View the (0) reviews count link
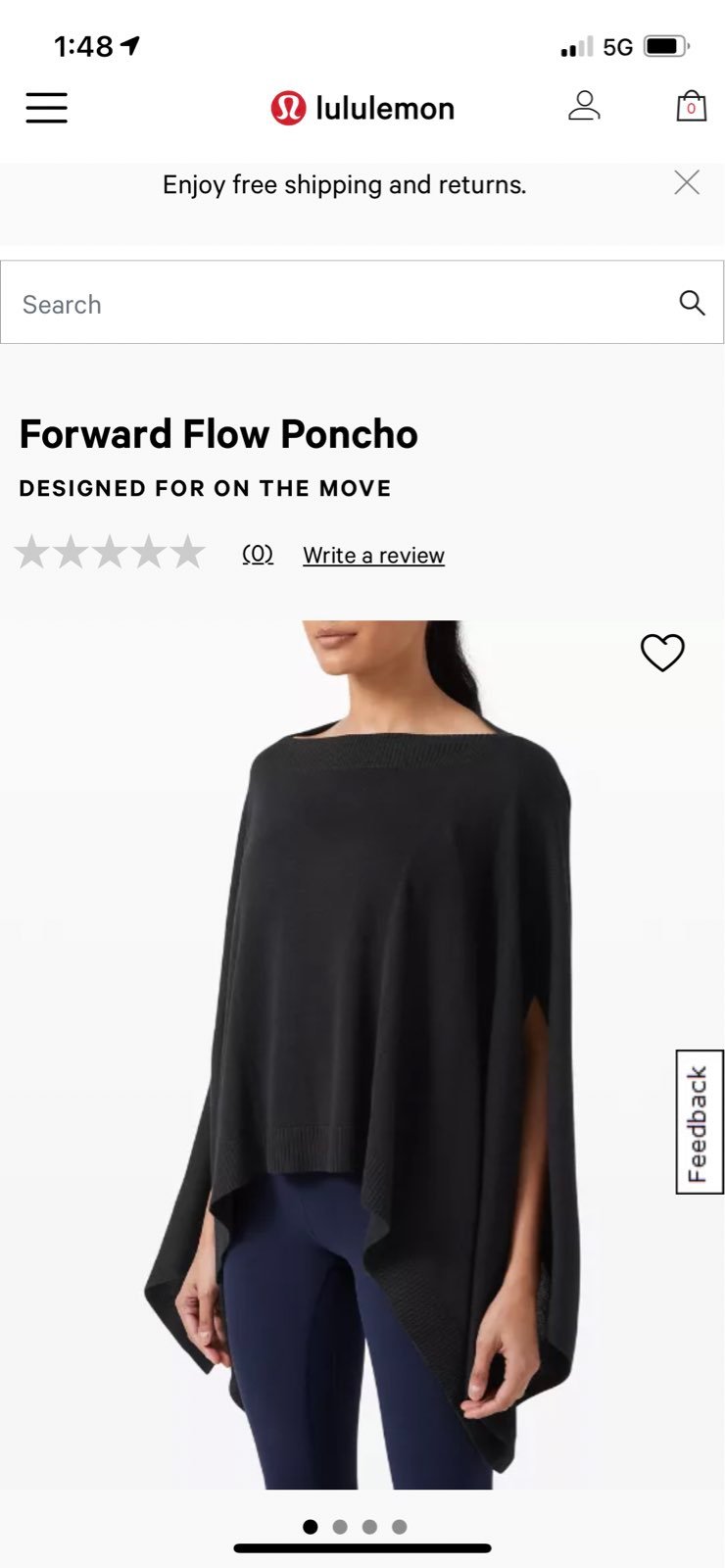The image size is (725, 1568). [x=258, y=555]
